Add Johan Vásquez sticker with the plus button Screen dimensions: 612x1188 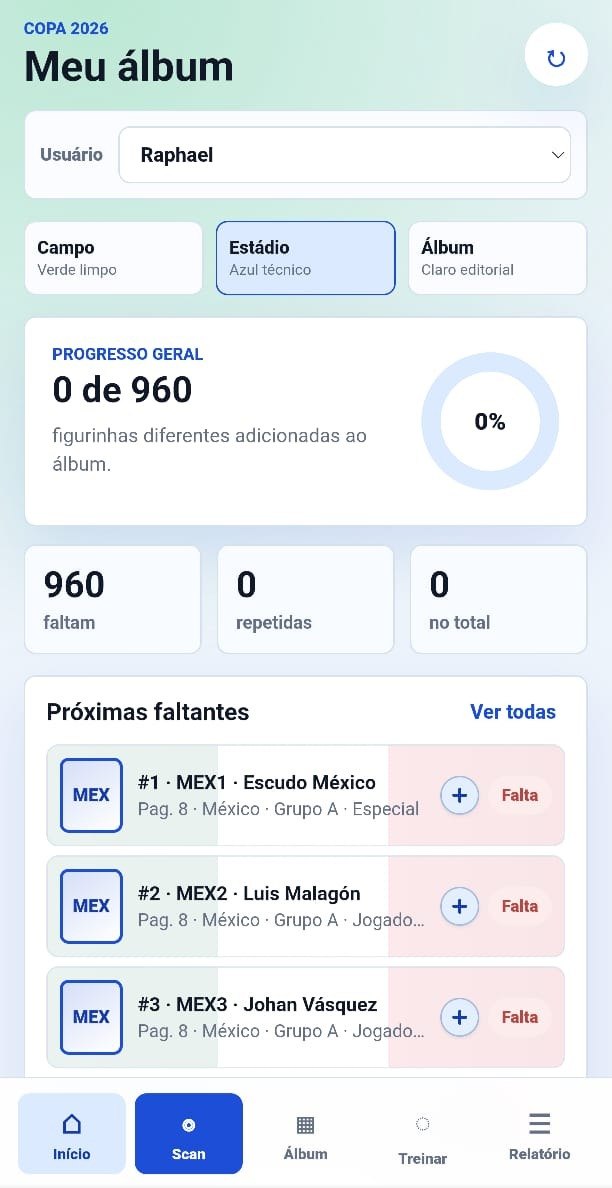460,1017
